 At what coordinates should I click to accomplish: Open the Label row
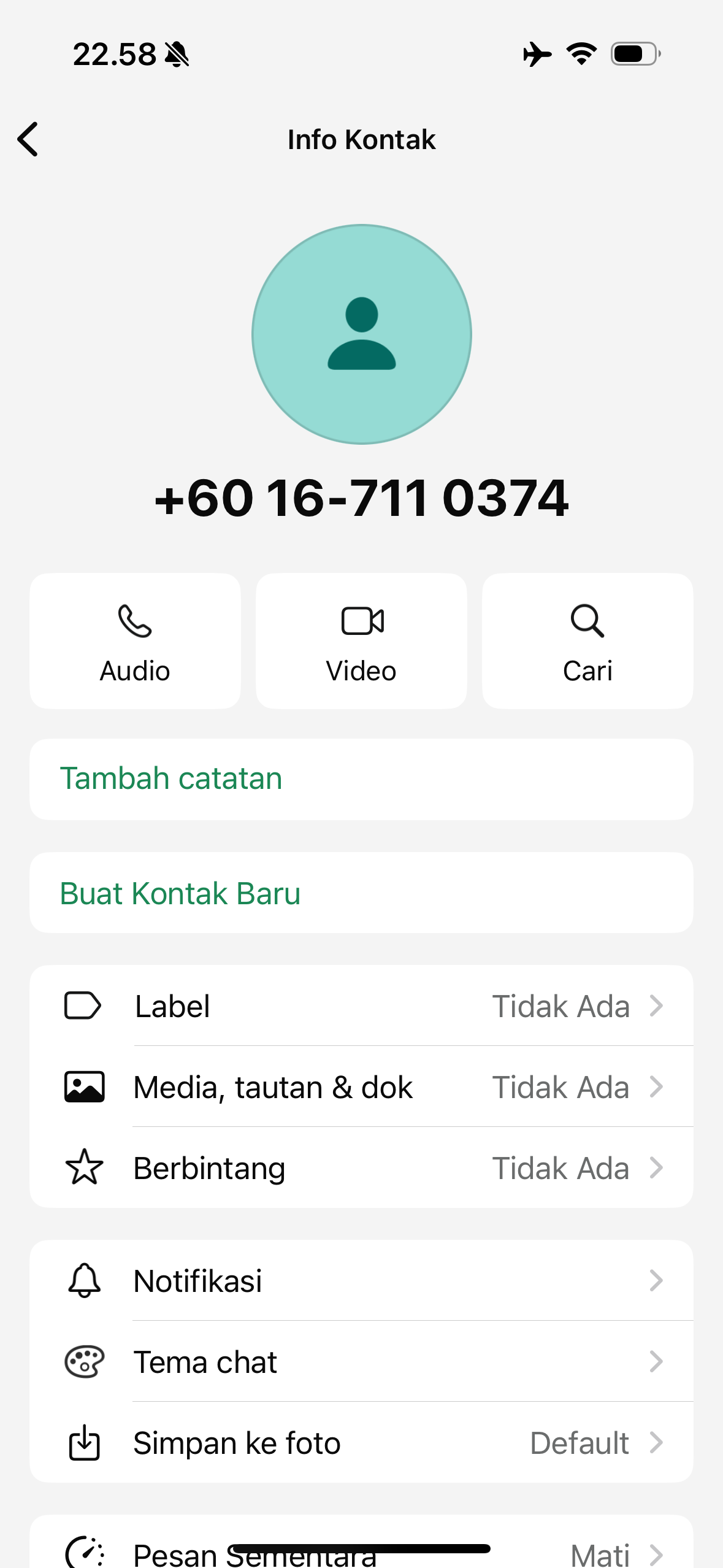[361, 1006]
